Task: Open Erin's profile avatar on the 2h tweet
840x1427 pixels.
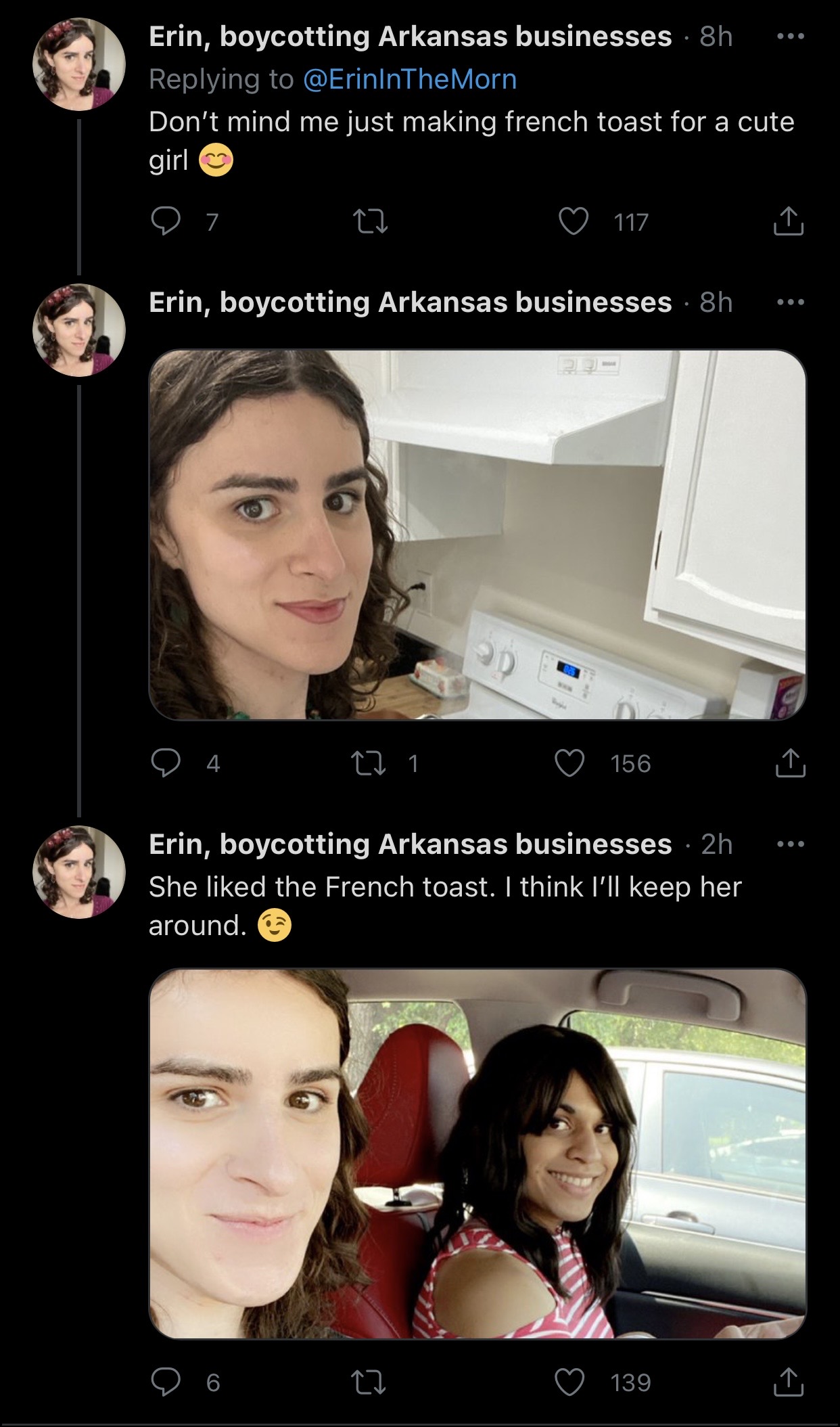Action: [79, 871]
